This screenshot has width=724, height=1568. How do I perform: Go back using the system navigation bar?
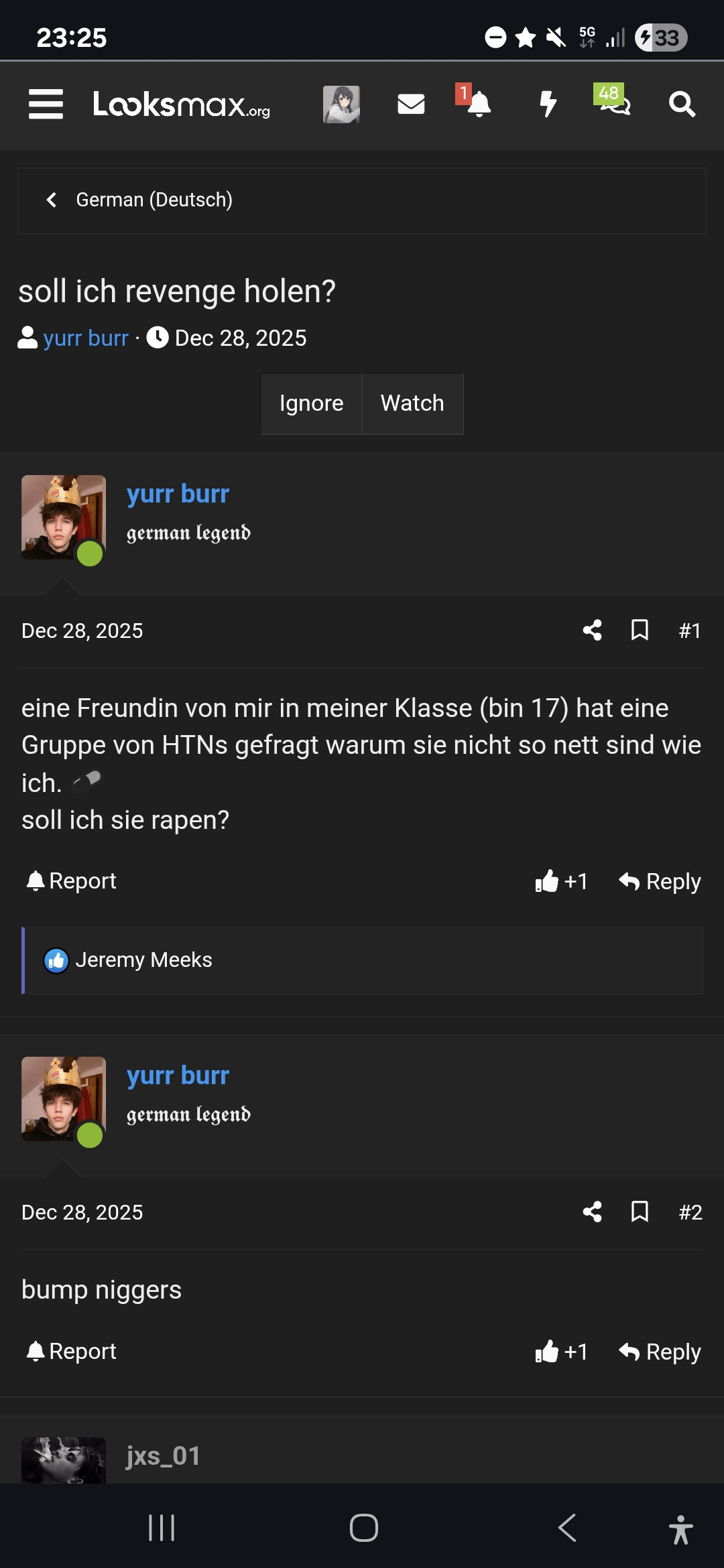[567, 1528]
